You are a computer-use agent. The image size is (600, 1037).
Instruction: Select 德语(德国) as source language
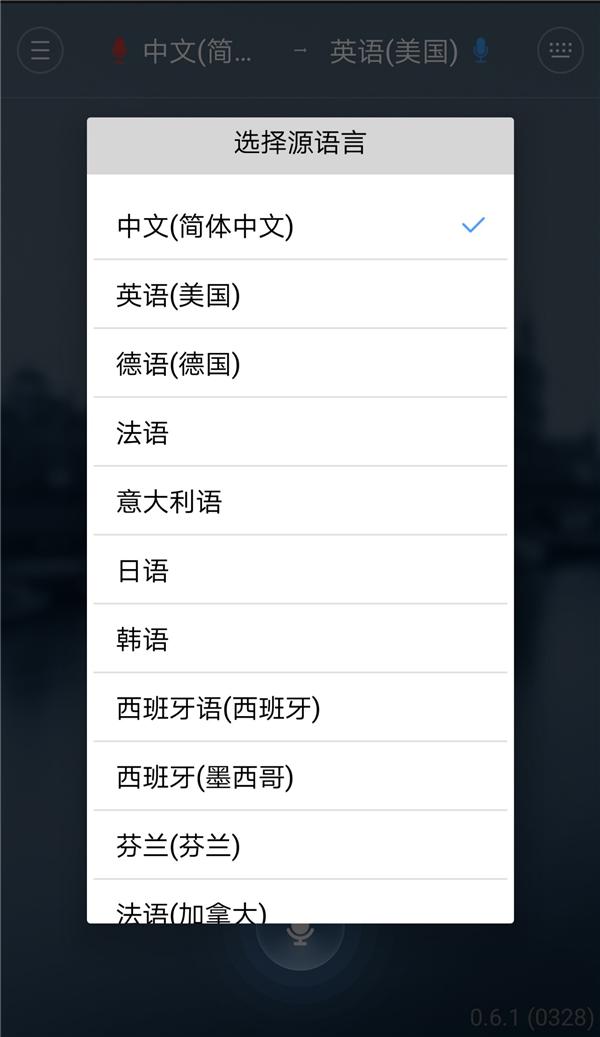tap(300, 364)
